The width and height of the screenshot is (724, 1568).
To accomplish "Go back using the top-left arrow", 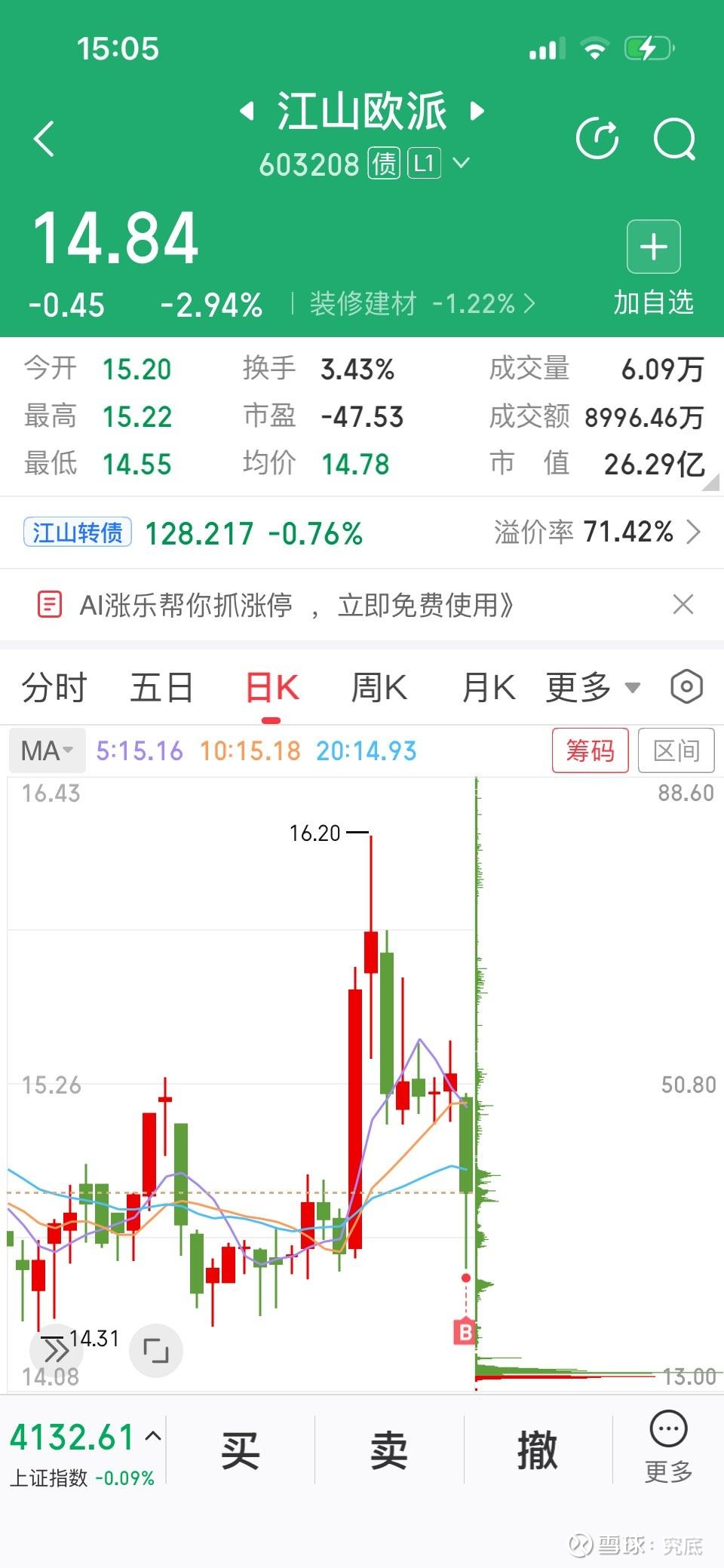I will click(x=45, y=139).
